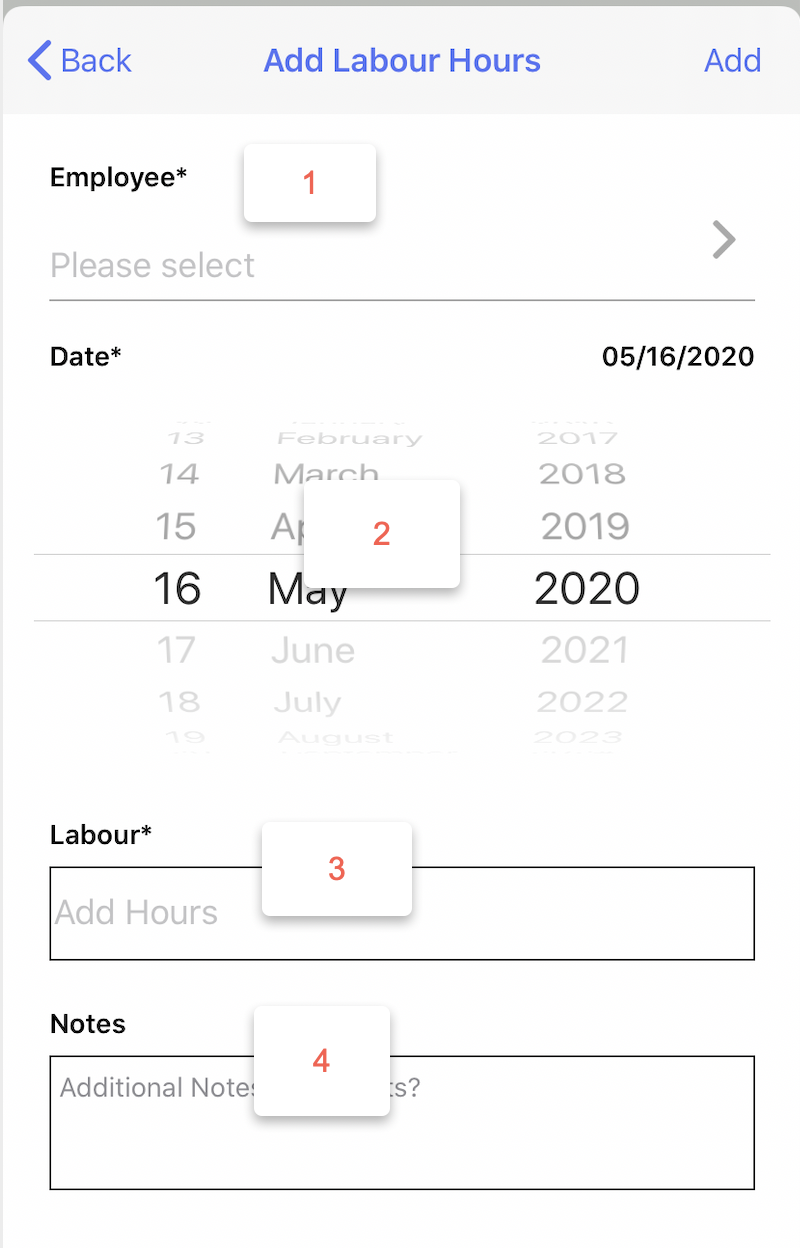Select day 15 in date picker

click(x=176, y=526)
